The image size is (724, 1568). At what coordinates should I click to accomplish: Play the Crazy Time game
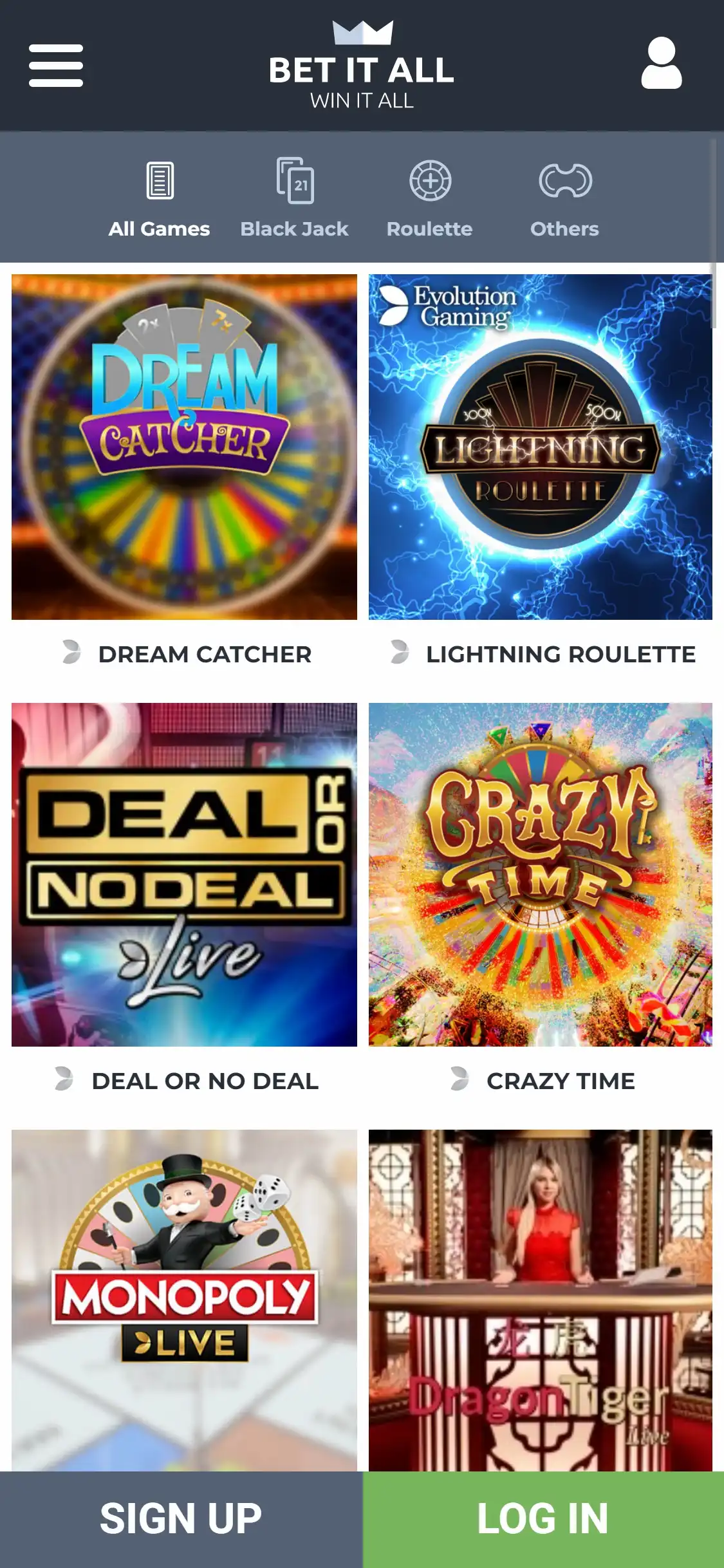click(540, 874)
